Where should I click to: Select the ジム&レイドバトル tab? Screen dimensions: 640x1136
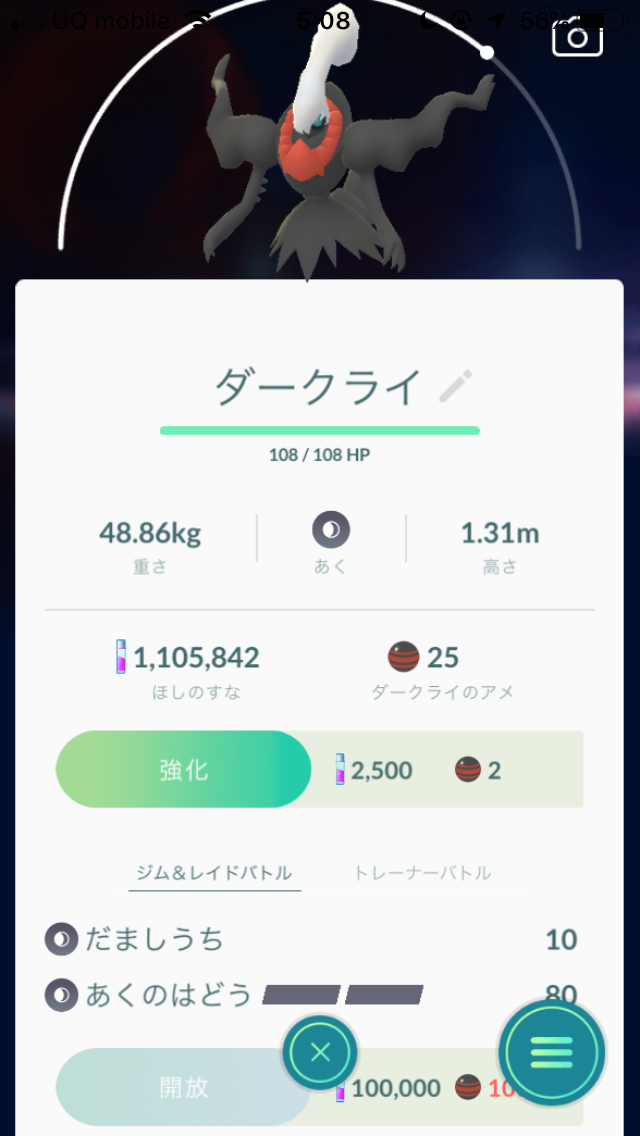tap(214, 872)
